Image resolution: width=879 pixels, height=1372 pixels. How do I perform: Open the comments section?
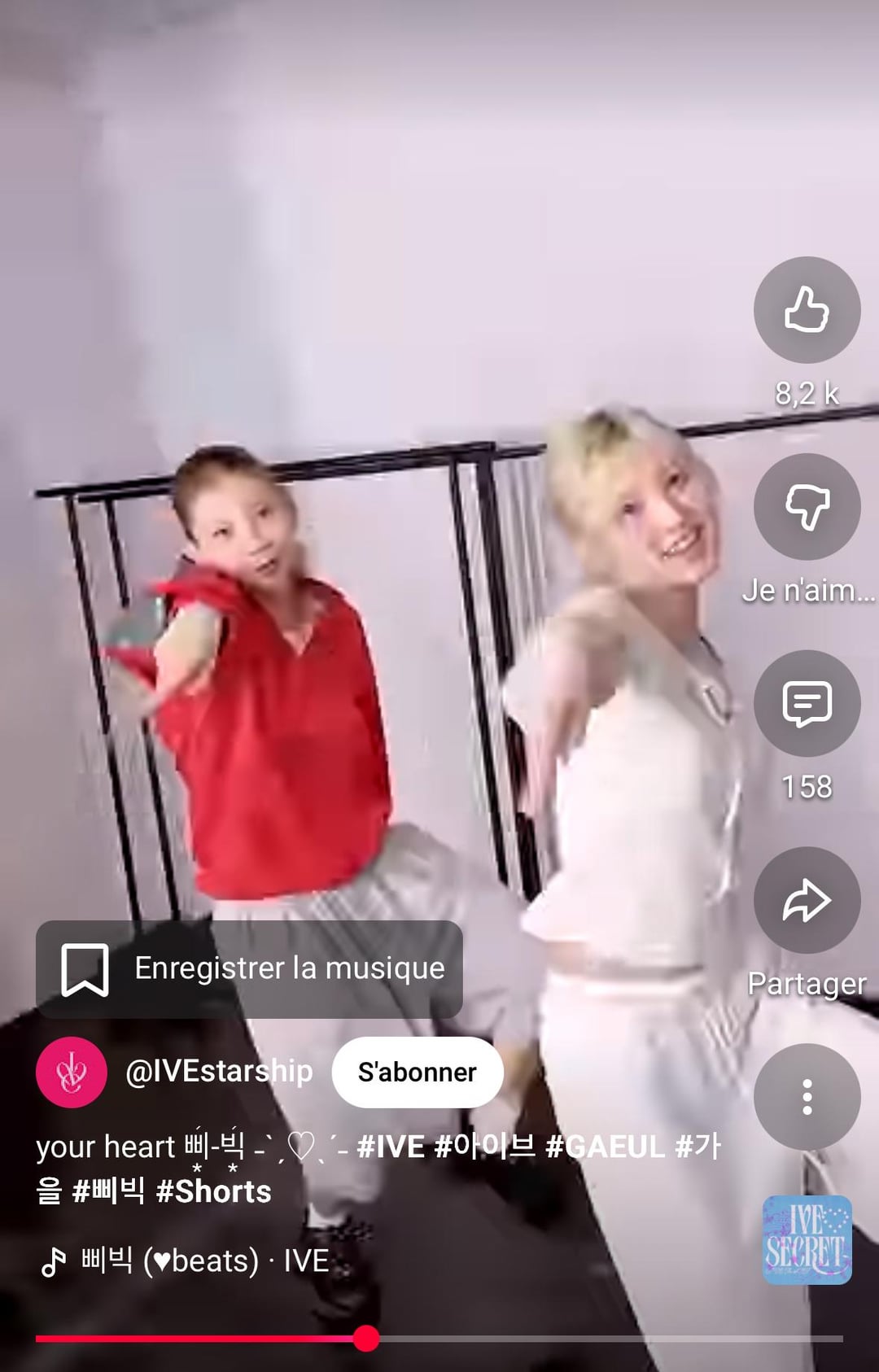(x=807, y=704)
